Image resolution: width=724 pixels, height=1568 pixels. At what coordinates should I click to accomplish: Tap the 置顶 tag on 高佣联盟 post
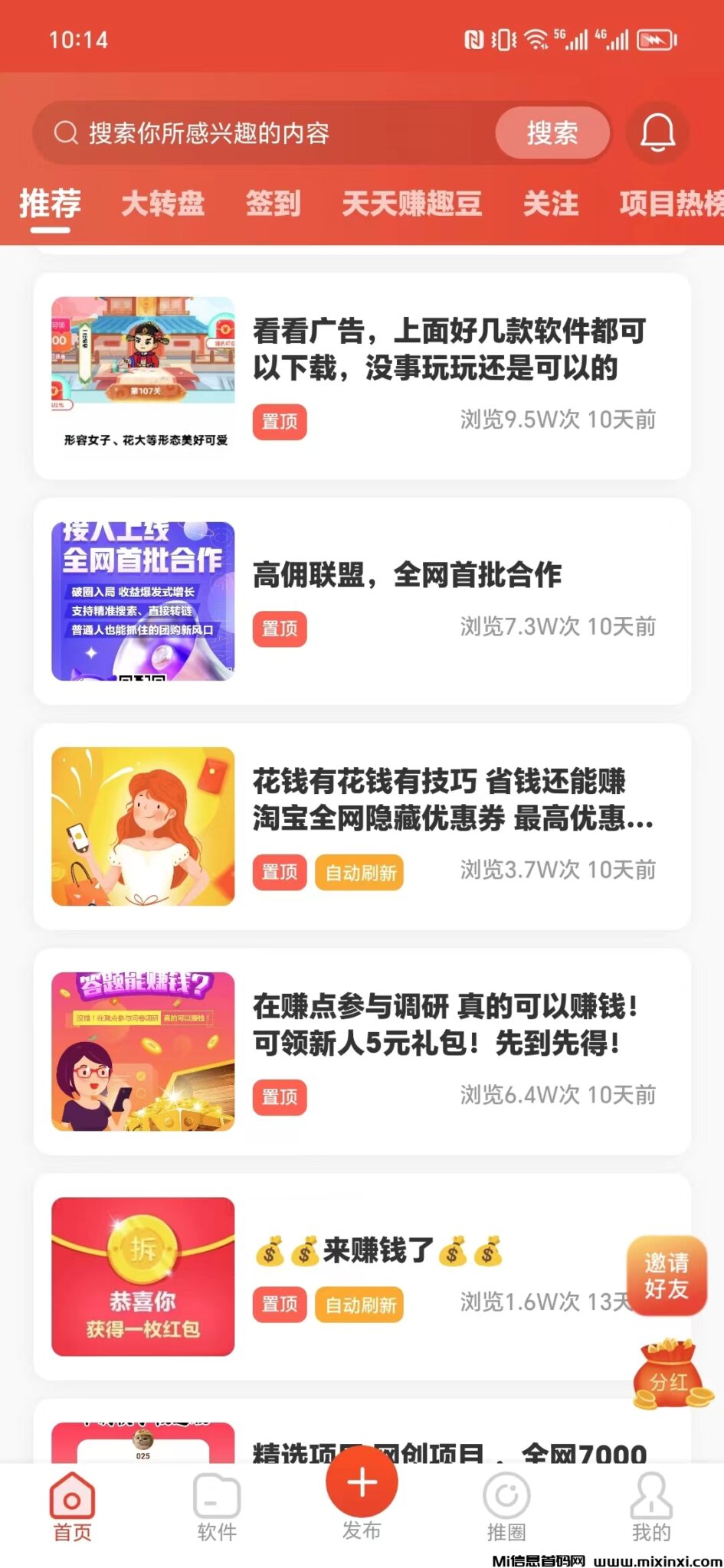279,629
